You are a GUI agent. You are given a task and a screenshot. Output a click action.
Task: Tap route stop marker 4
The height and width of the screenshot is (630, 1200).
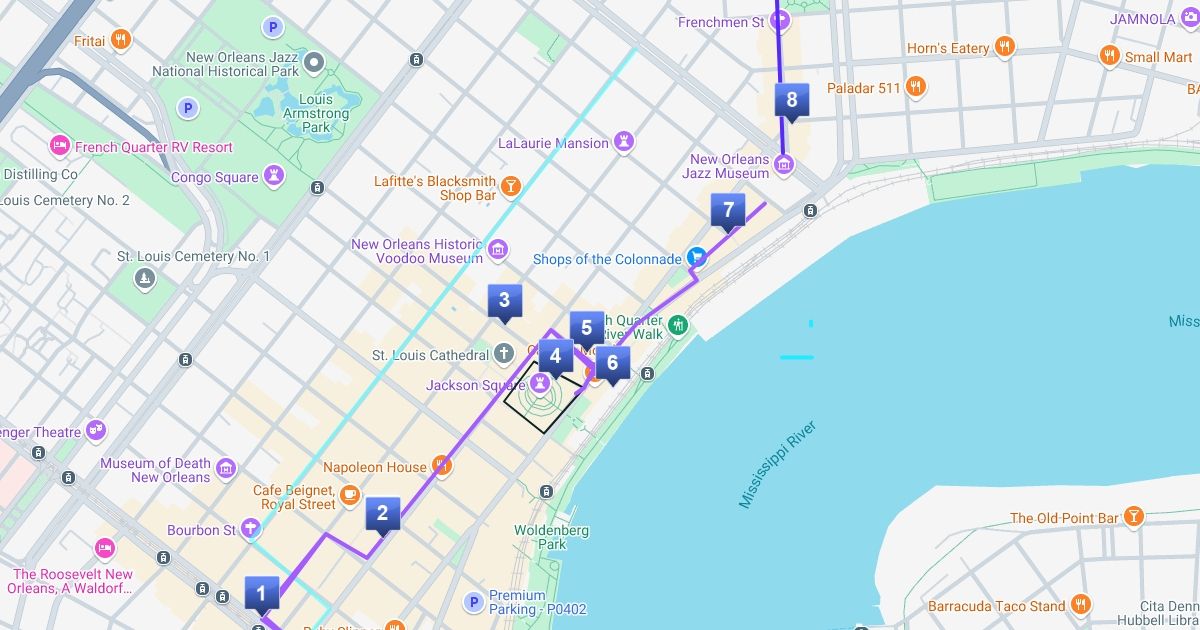coord(555,356)
